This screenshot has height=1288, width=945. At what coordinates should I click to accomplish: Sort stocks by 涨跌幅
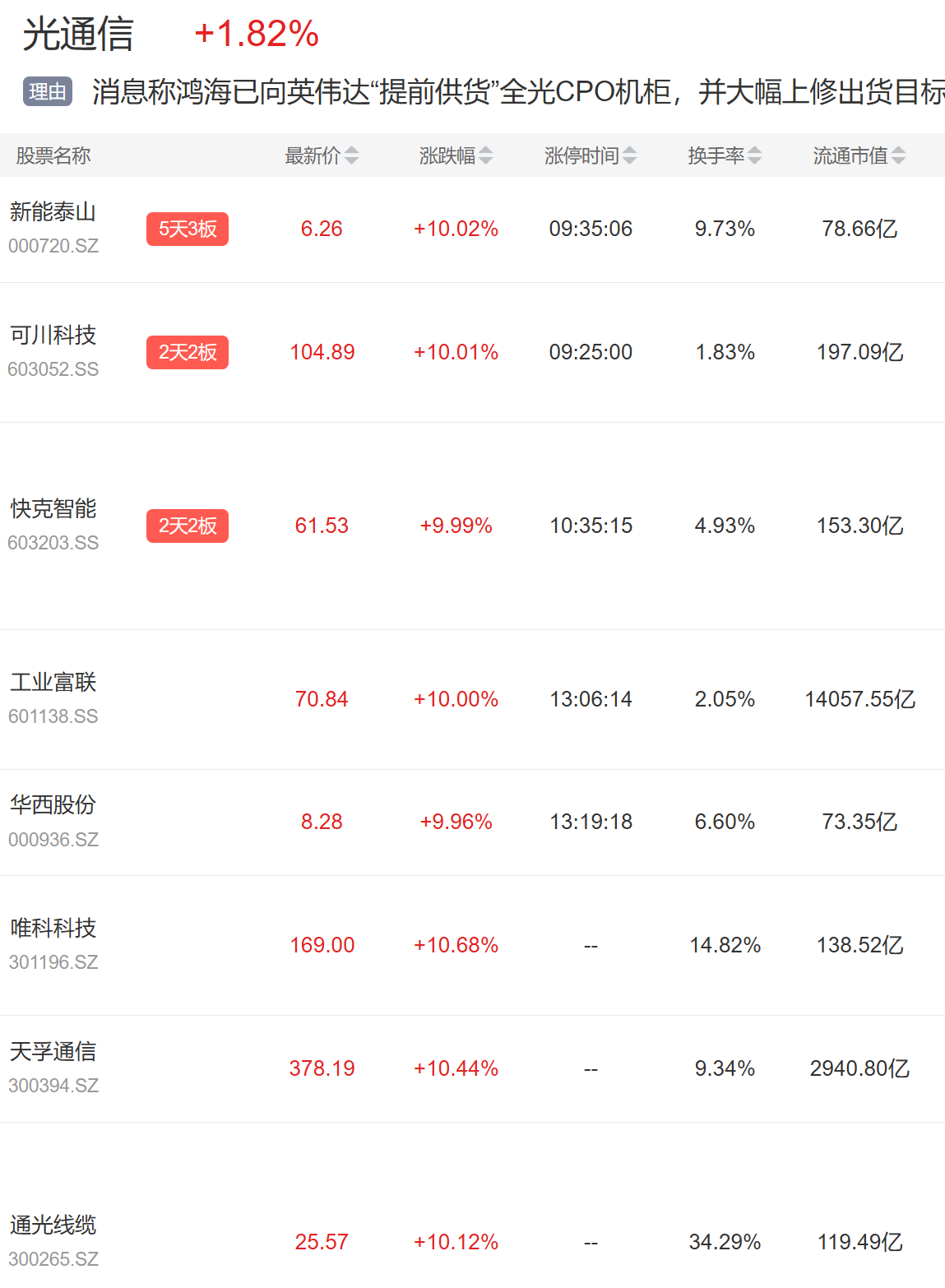456,155
